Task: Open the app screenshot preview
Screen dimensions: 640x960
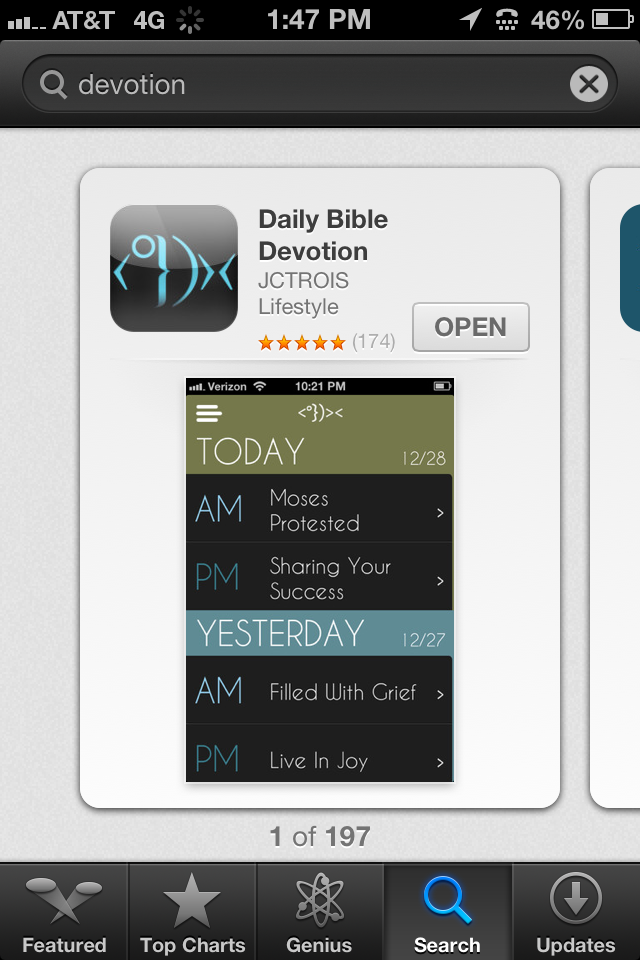Action: point(320,580)
